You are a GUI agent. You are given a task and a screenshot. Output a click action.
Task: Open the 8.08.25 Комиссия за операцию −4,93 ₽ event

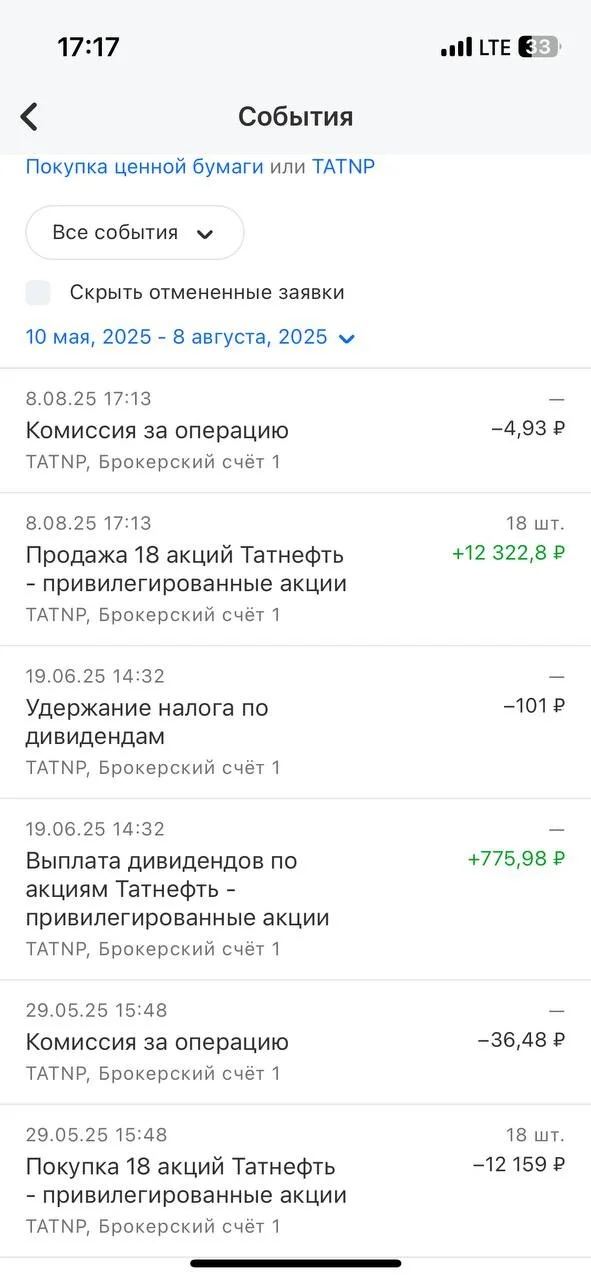point(295,430)
